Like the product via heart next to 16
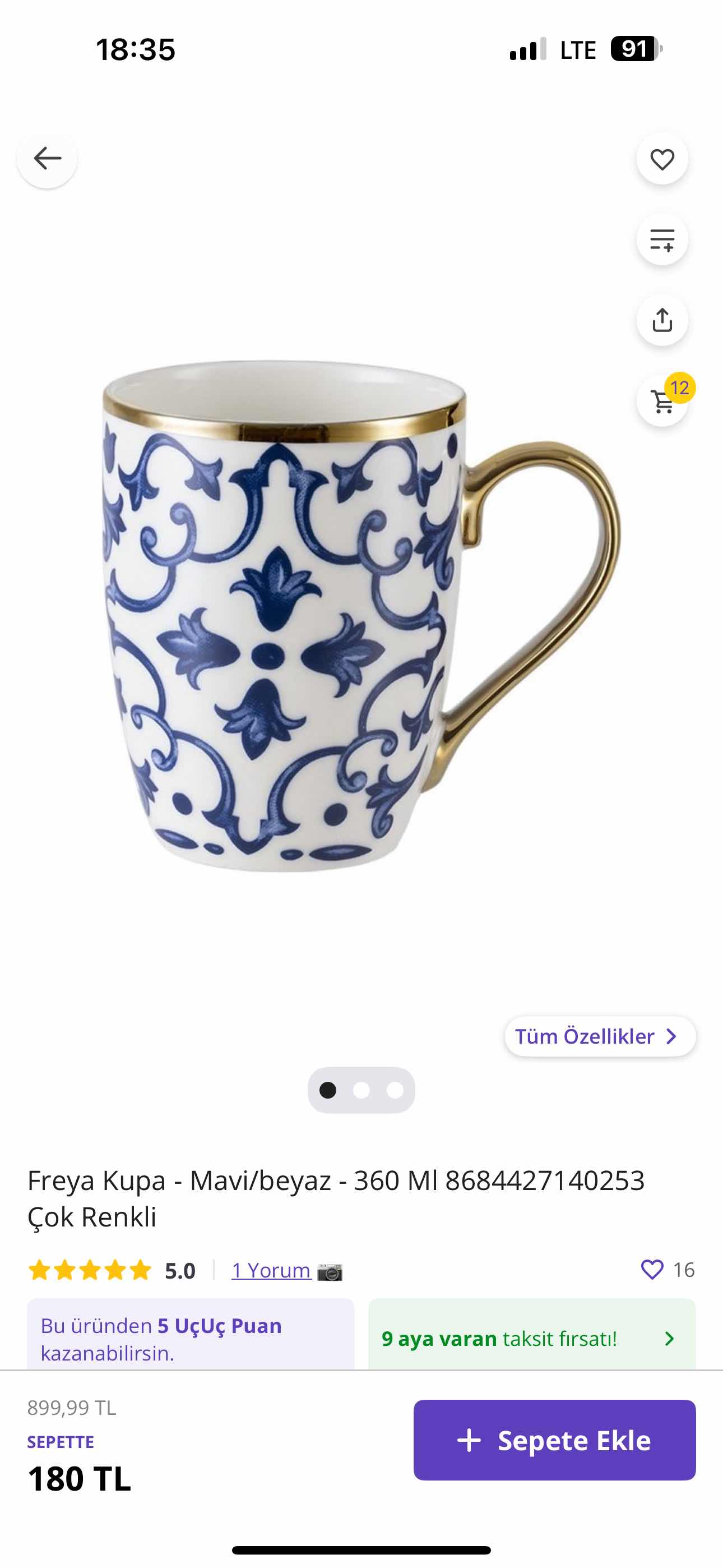Screen dimensions: 723x1568 click(x=652, y=1270)
